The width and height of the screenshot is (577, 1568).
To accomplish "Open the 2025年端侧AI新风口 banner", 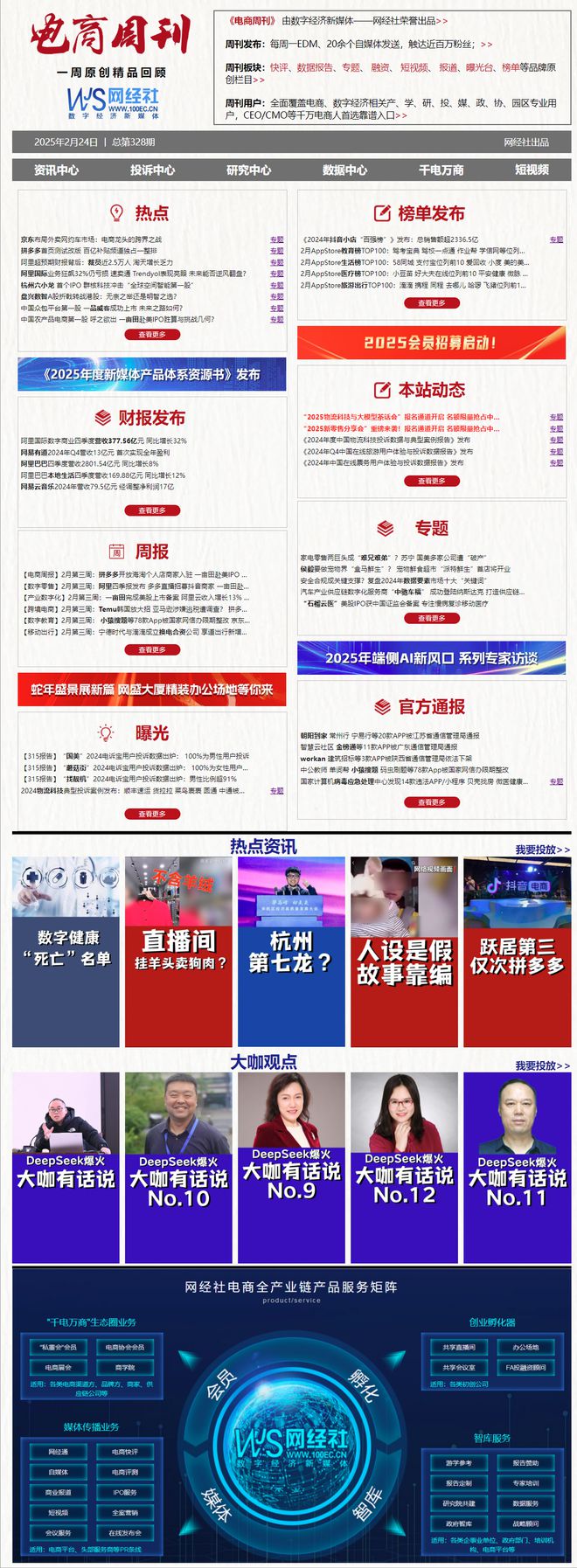I will pos(432,658).
